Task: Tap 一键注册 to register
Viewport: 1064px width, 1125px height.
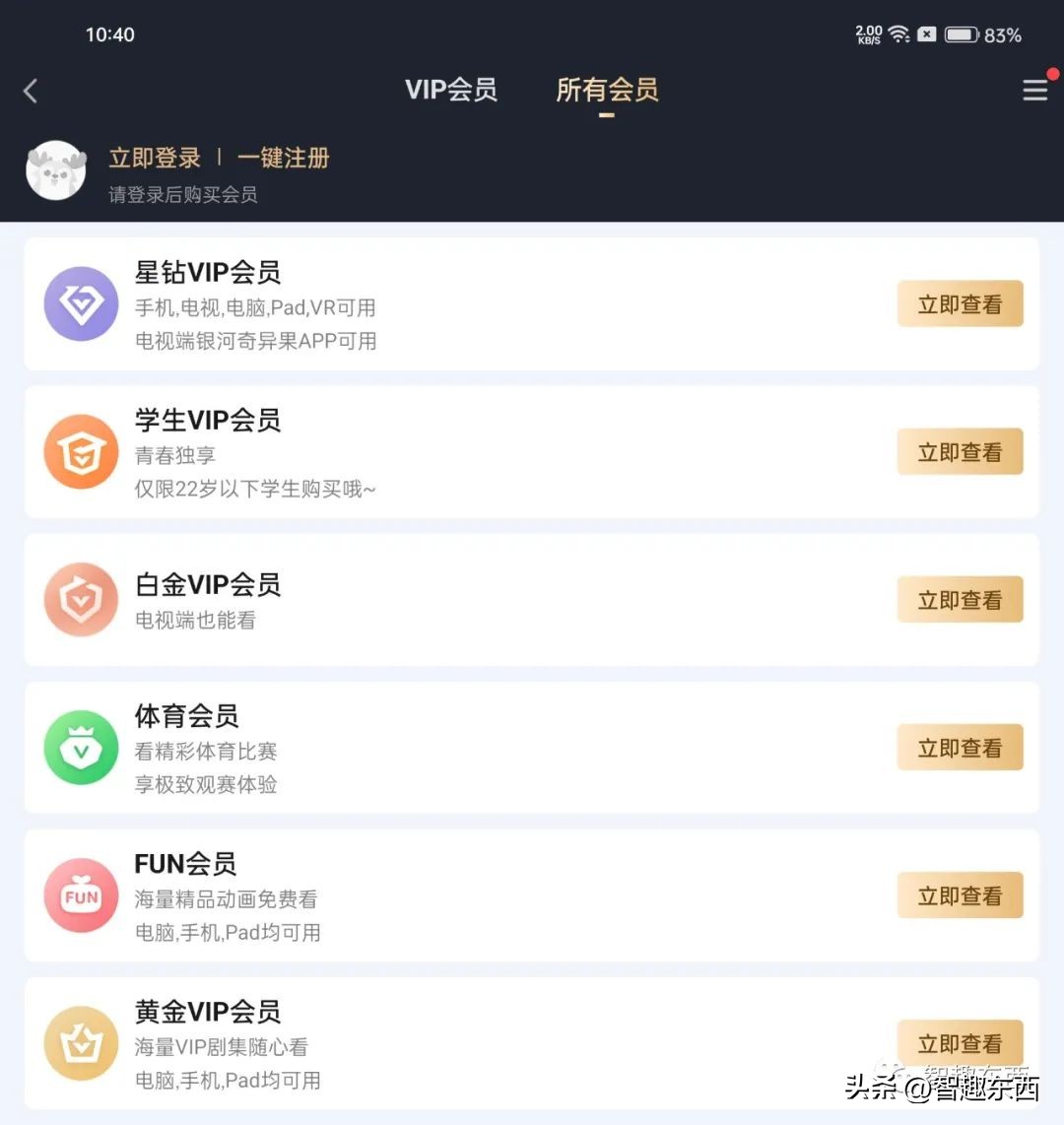Action: click(283, 158)
